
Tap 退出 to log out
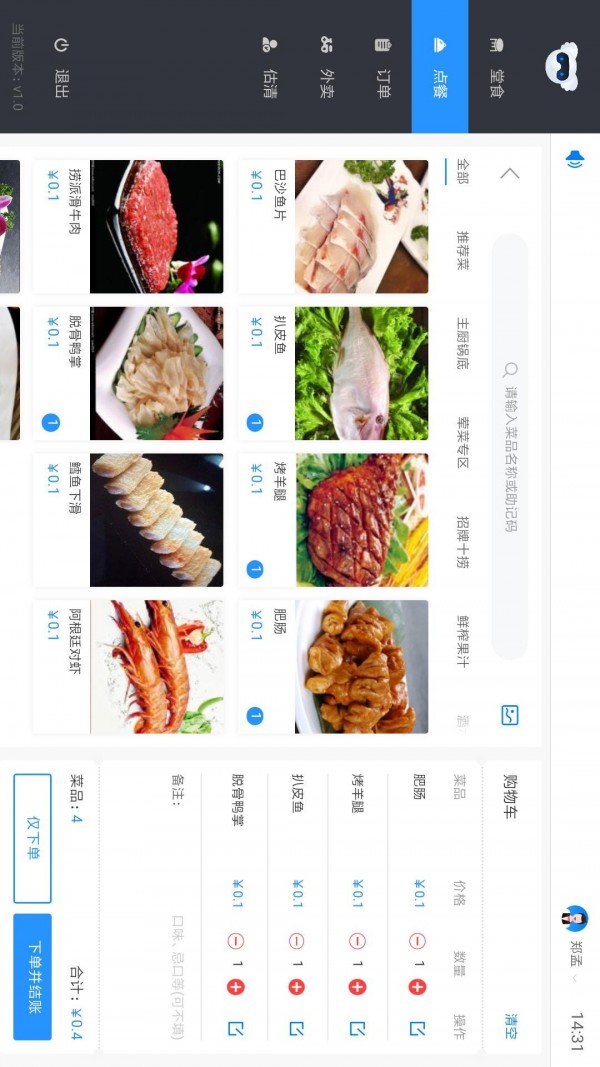[60, 67]
